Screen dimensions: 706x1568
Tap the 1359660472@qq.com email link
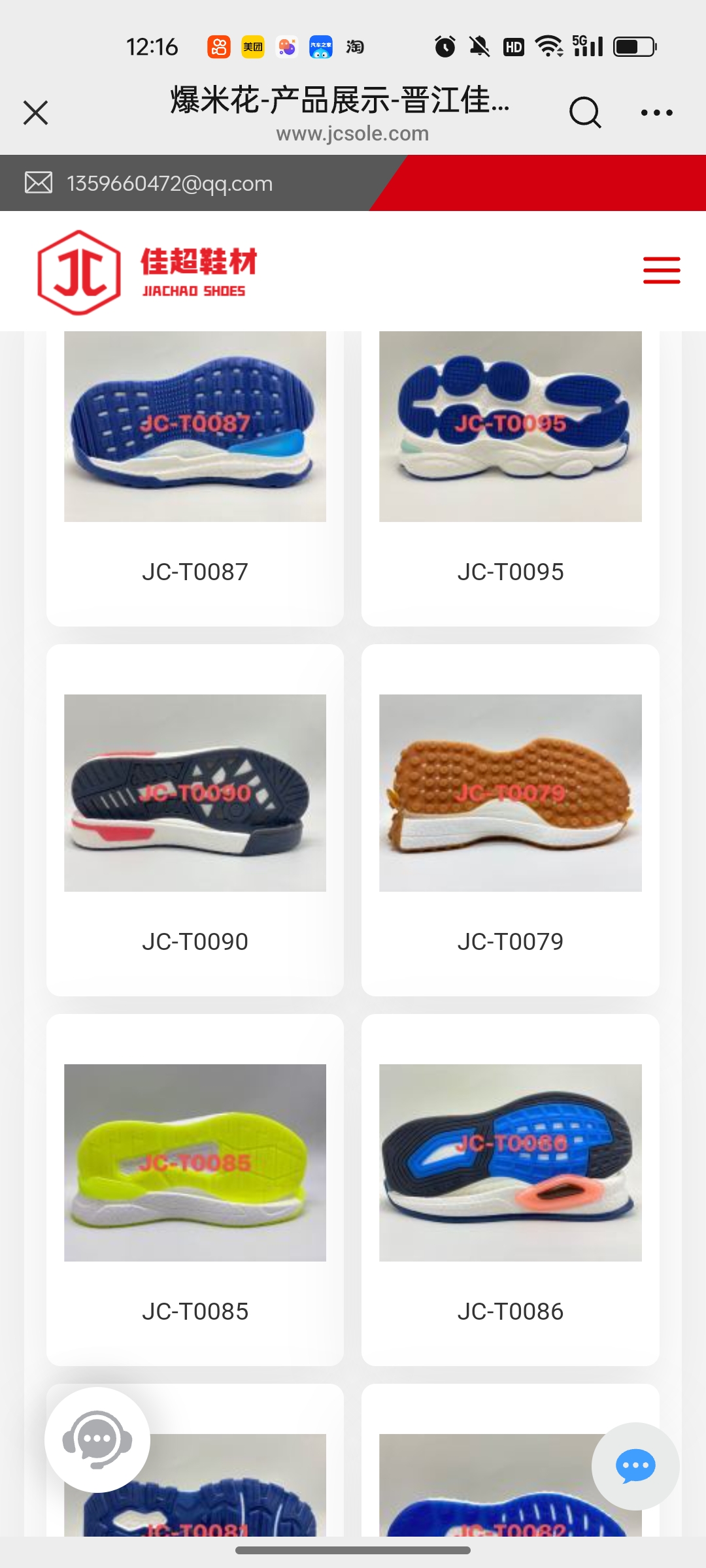pos(169,184)
